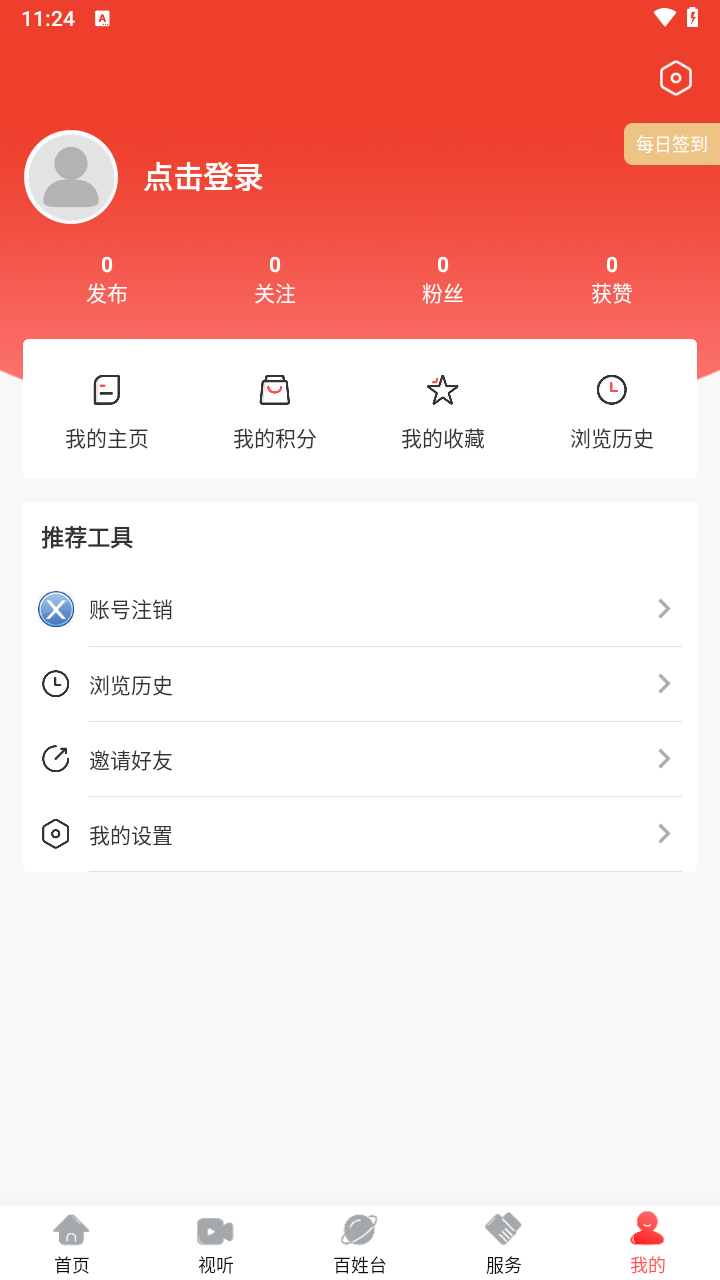Open settings hexagon icon at top
The image size is (720, 1280).
(676, 78)
